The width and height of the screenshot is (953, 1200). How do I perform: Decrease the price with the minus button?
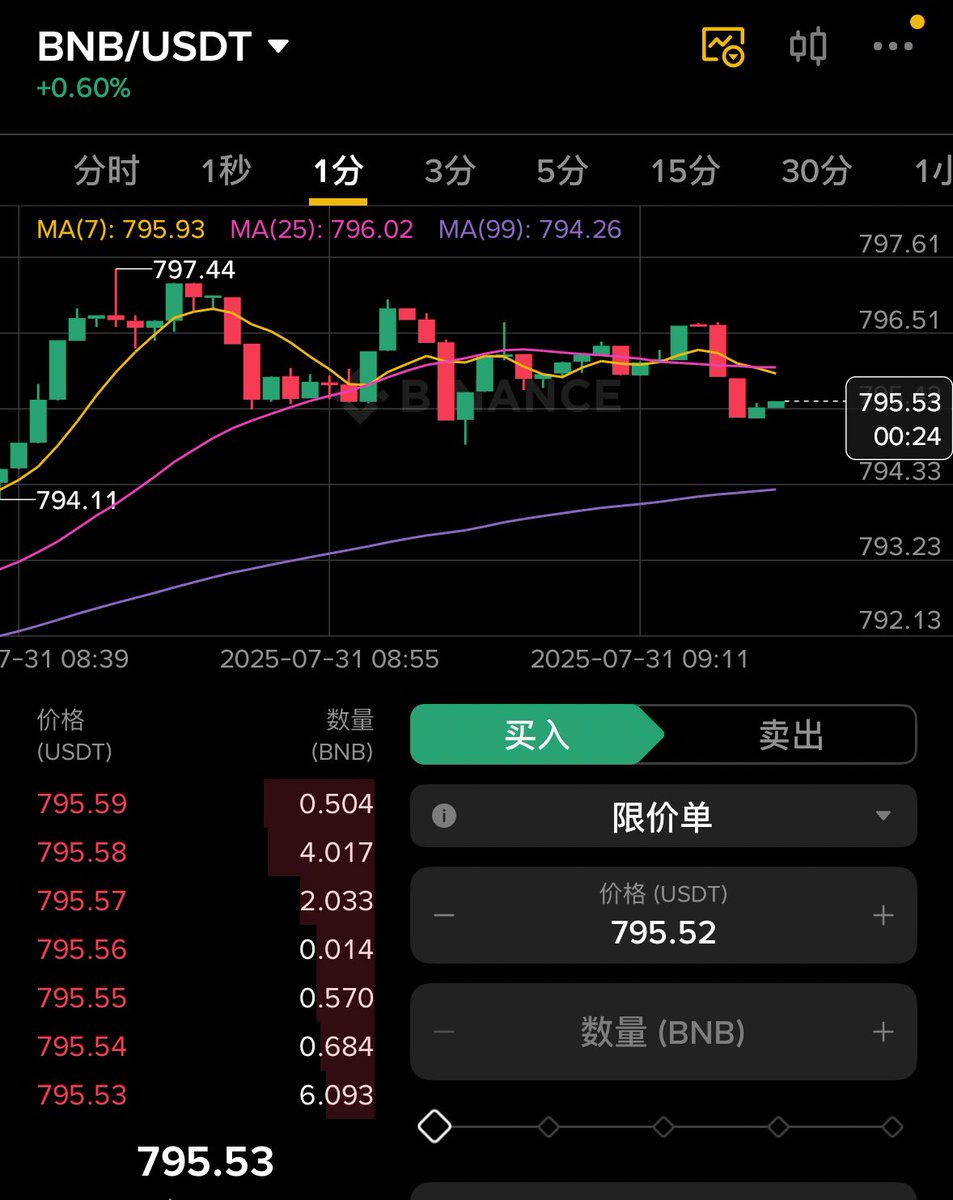445,916
